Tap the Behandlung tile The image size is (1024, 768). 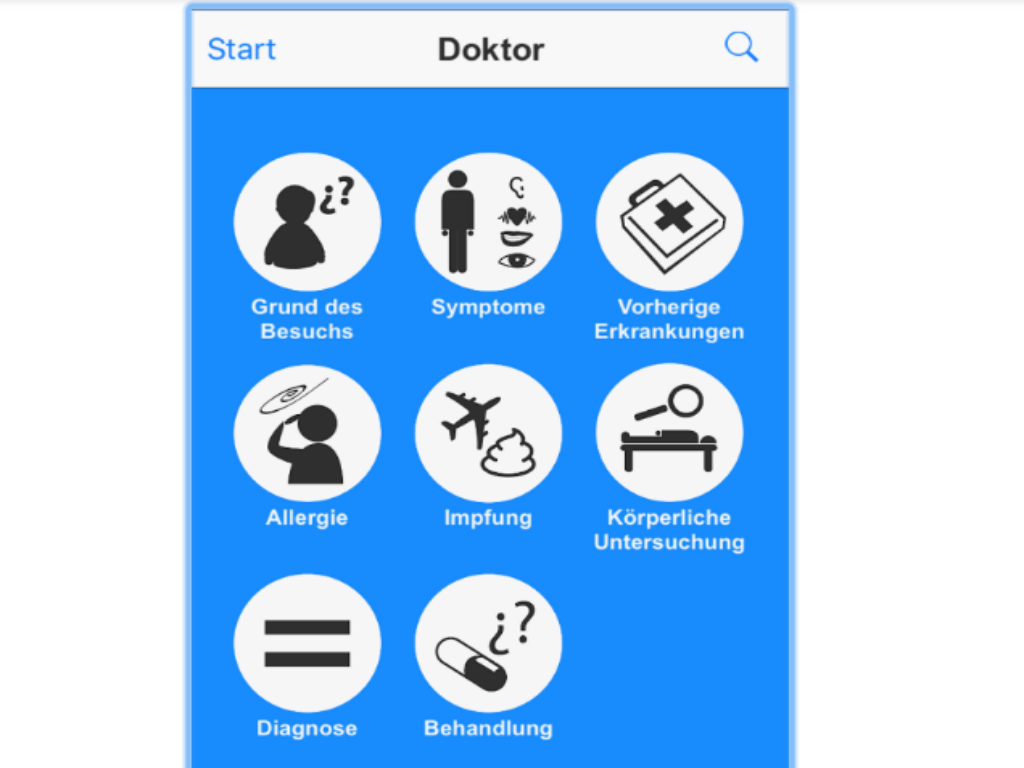[488, 643]
